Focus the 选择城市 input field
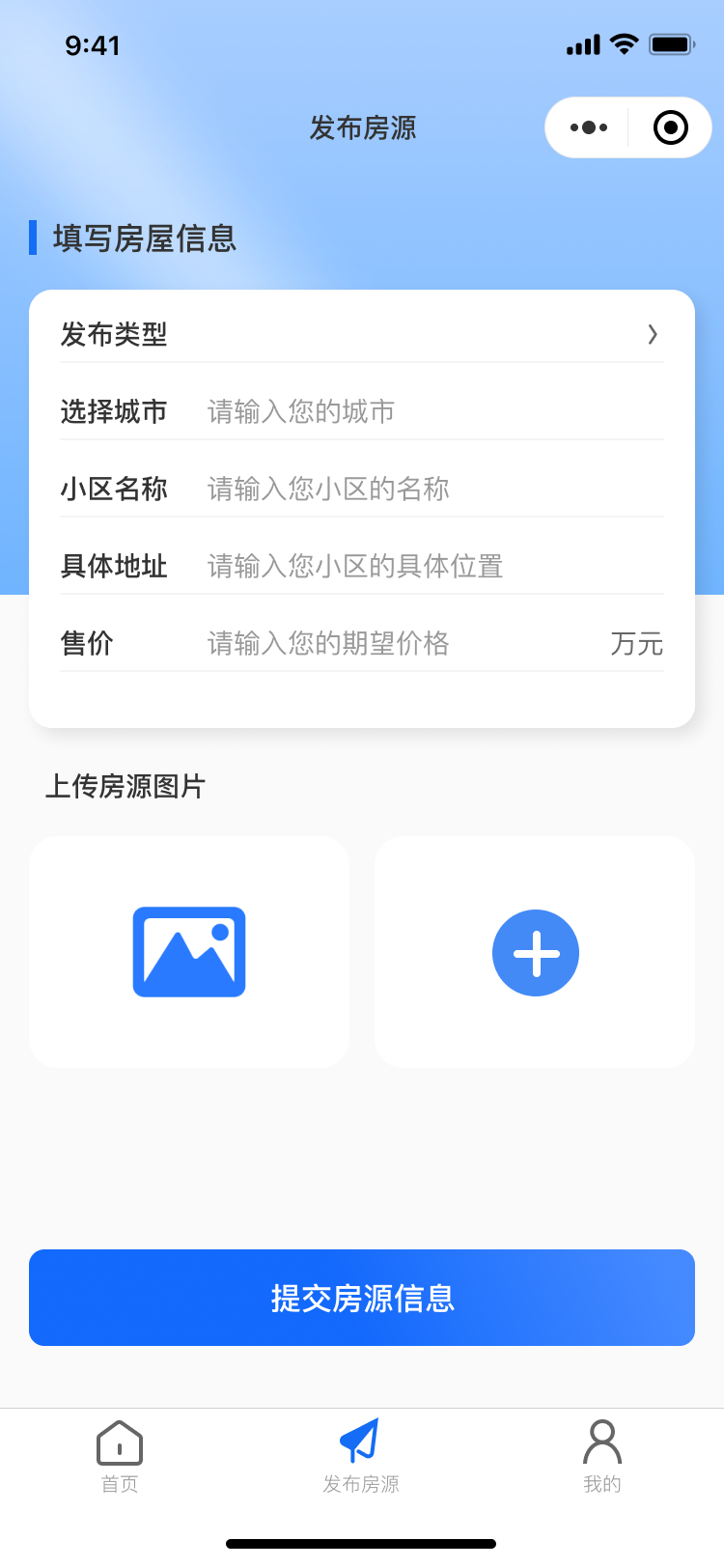Image resolution: width=724 pixels, height=1568 pixels. tap(434, 412)
